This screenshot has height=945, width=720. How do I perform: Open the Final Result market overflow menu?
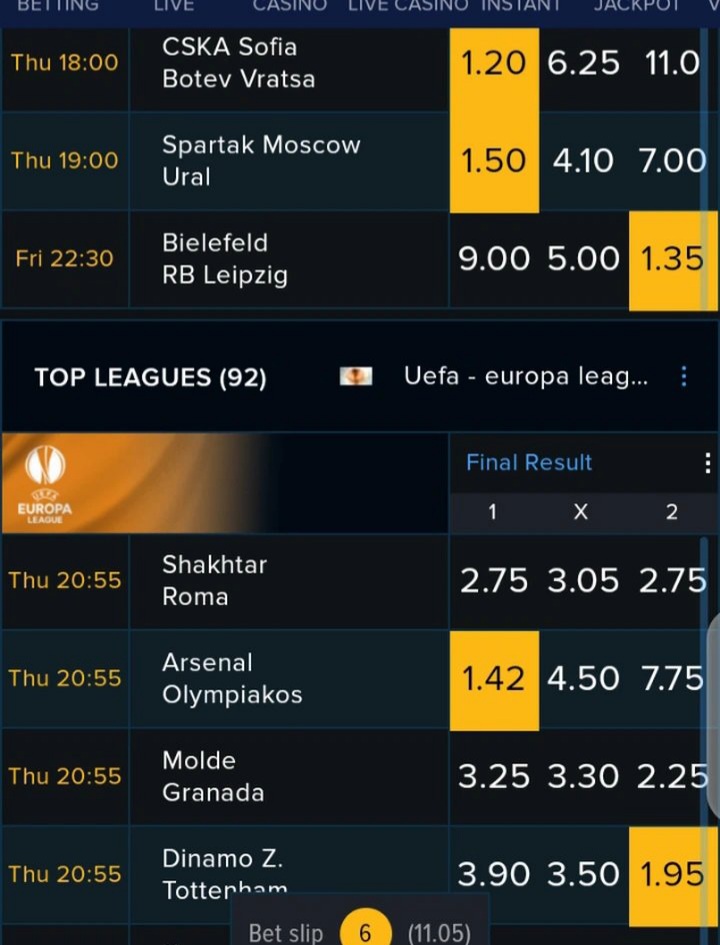(x=707, y=463)
